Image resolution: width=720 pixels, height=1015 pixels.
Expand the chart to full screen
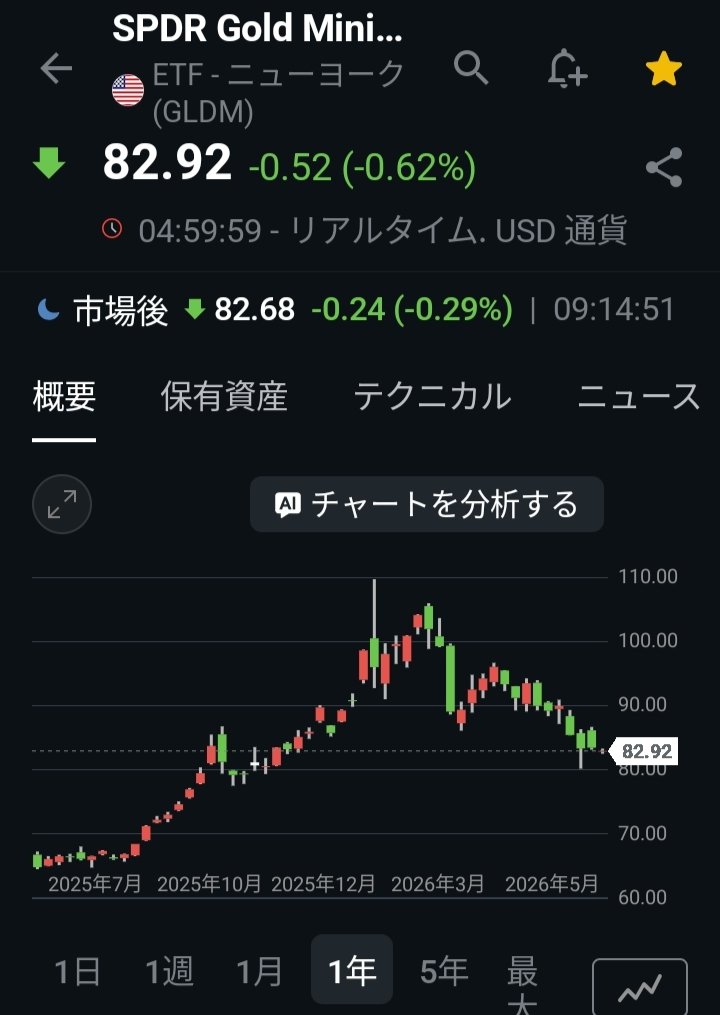(62, 504)
